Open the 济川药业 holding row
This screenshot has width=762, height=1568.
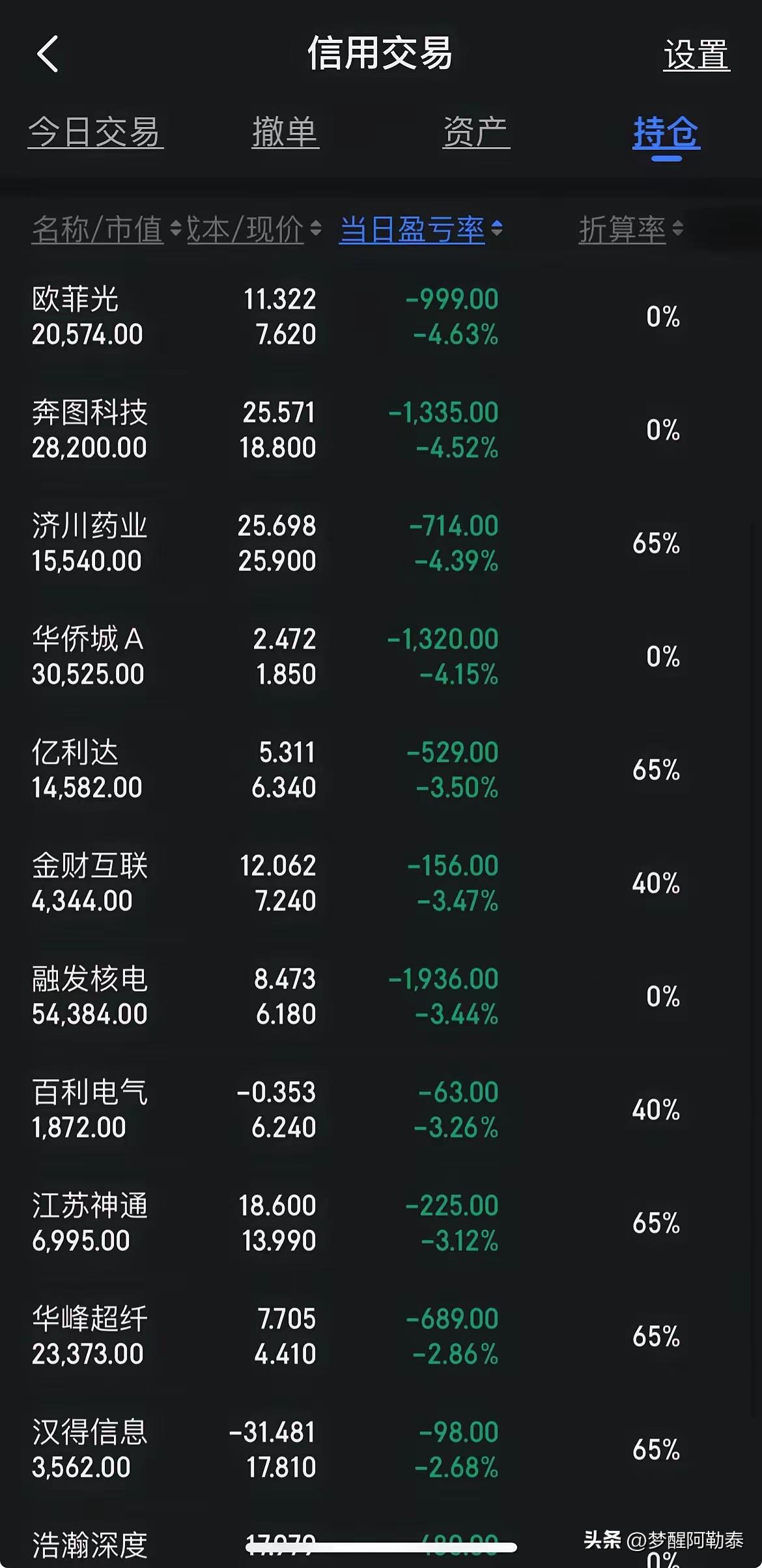click(x=381, y=544)
